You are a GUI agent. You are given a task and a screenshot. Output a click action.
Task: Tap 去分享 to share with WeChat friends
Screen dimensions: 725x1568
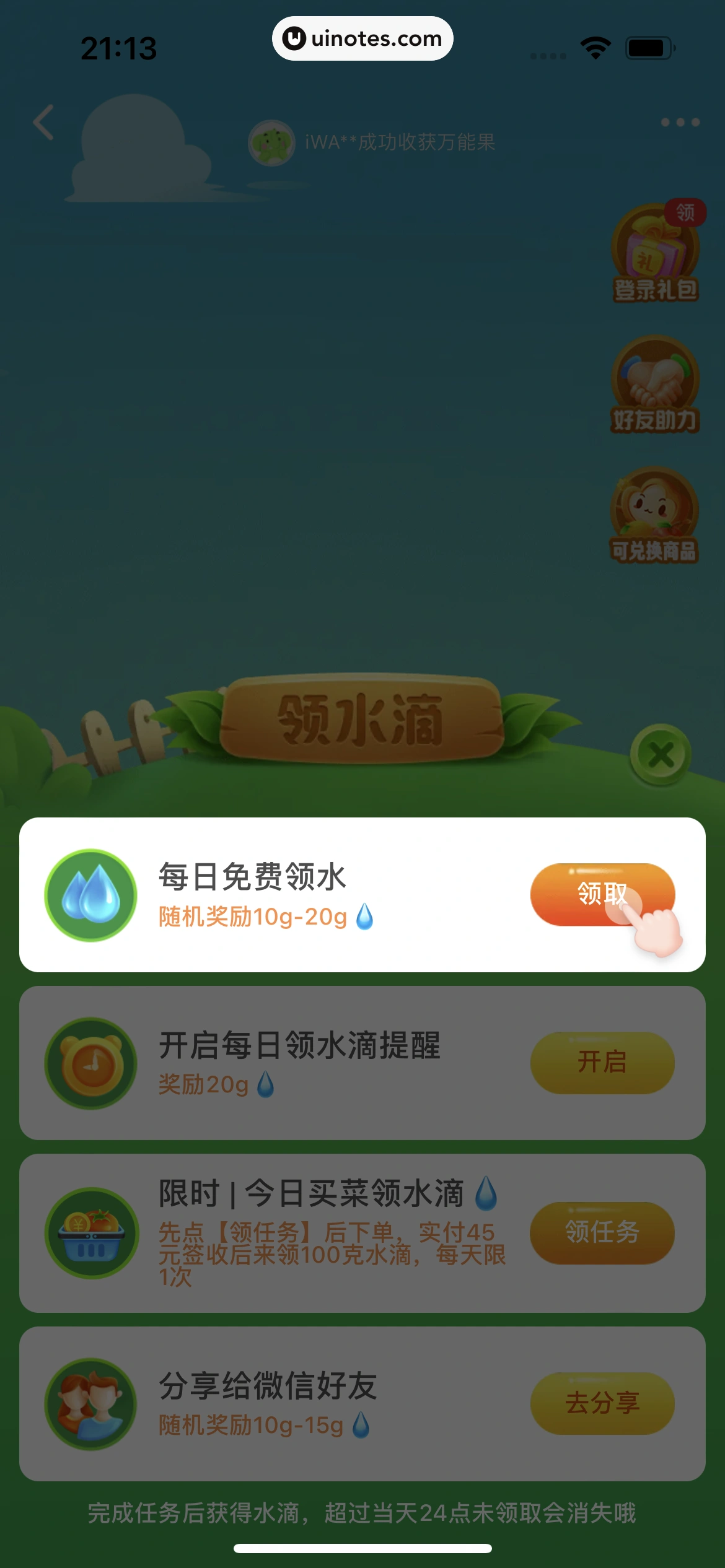[601, 1403]
